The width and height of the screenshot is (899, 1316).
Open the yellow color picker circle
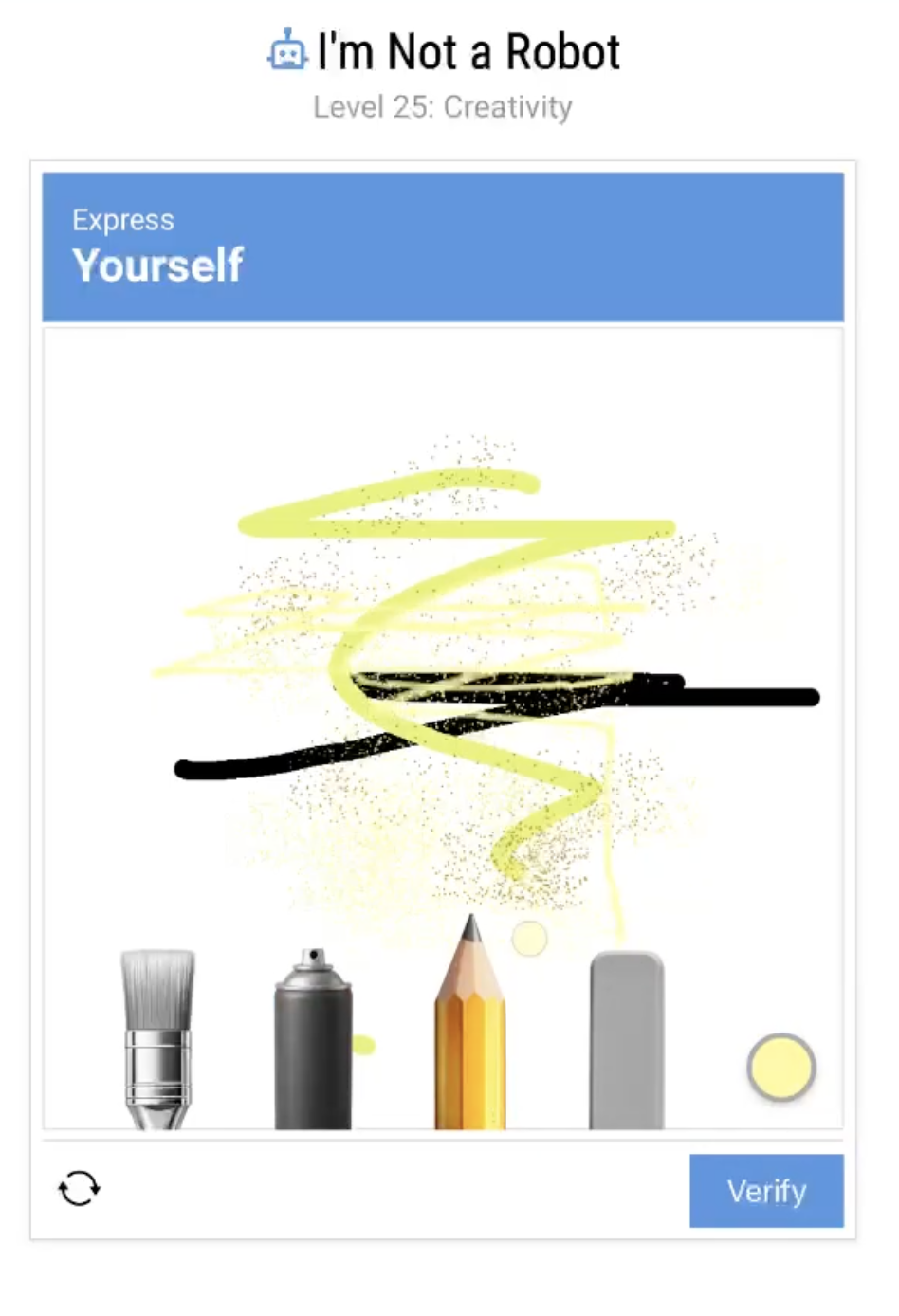tap(780, 1067)
